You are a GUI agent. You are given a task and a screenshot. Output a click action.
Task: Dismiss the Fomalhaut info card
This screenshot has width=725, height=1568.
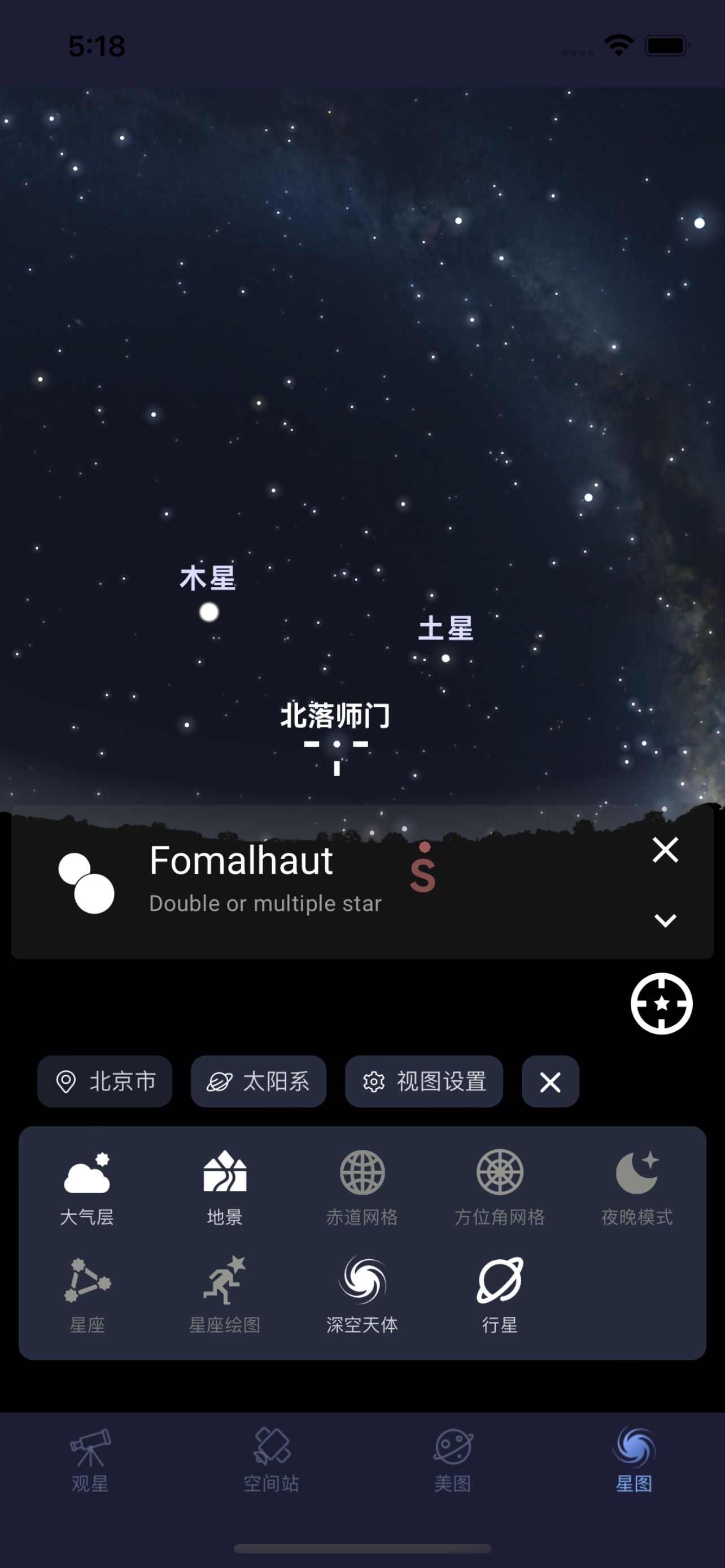(x=665, y=851)
